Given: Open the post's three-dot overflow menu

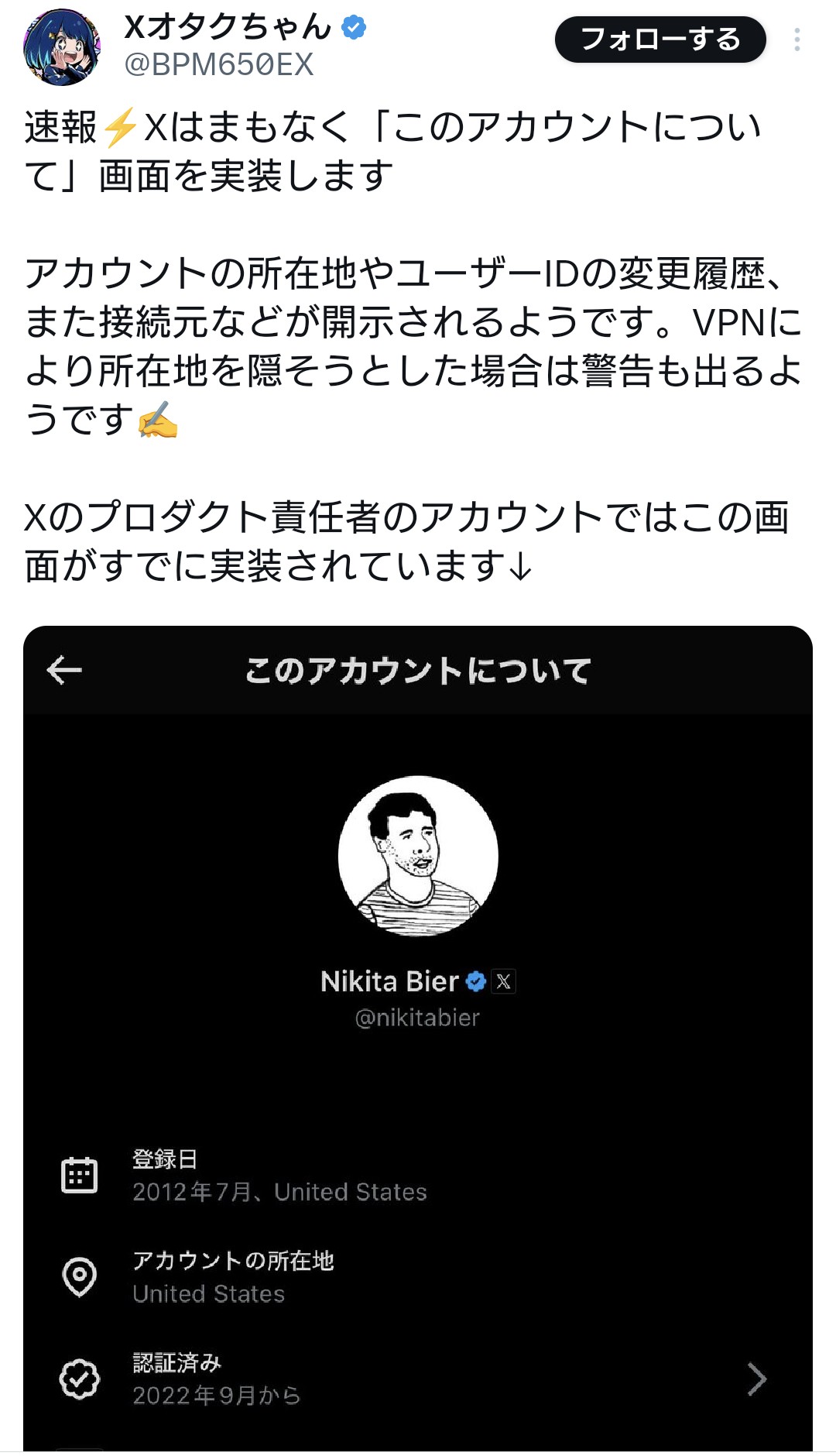Looking at the screenshot, I should tap(797, 39).
